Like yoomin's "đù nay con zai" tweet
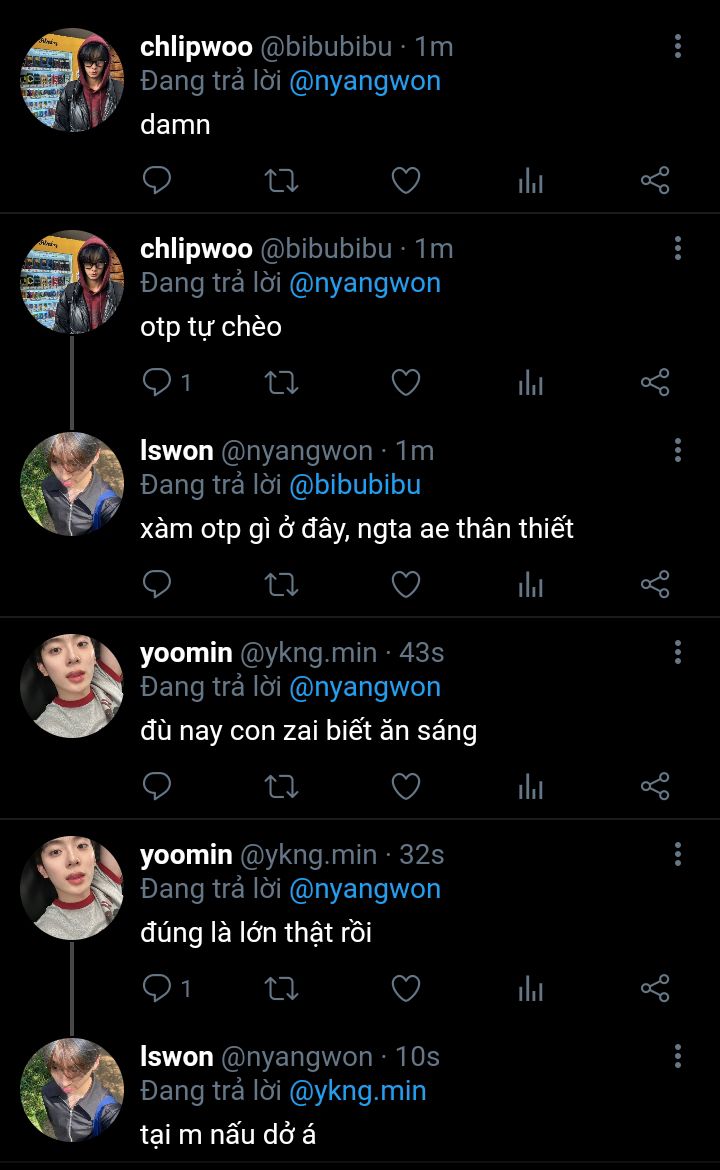720x1170 pixels. pos(405,786)
